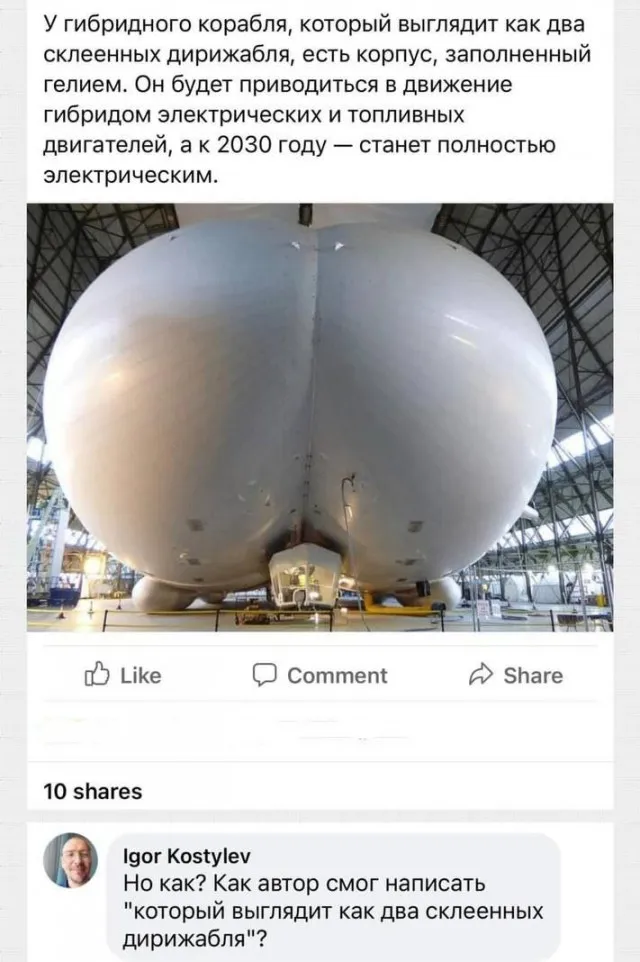View the 10 shares list
Image resolution: width=640 pixels, height=962 pixels.
tap(93, 791)
